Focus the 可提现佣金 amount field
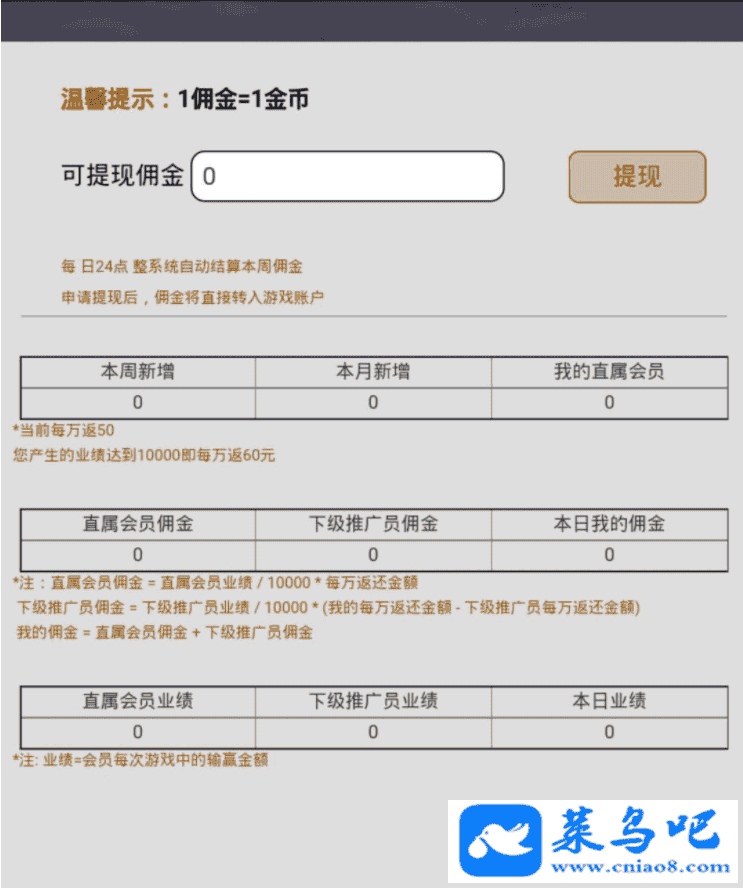This screenshot has height=888, width=743. coord(347,176)
